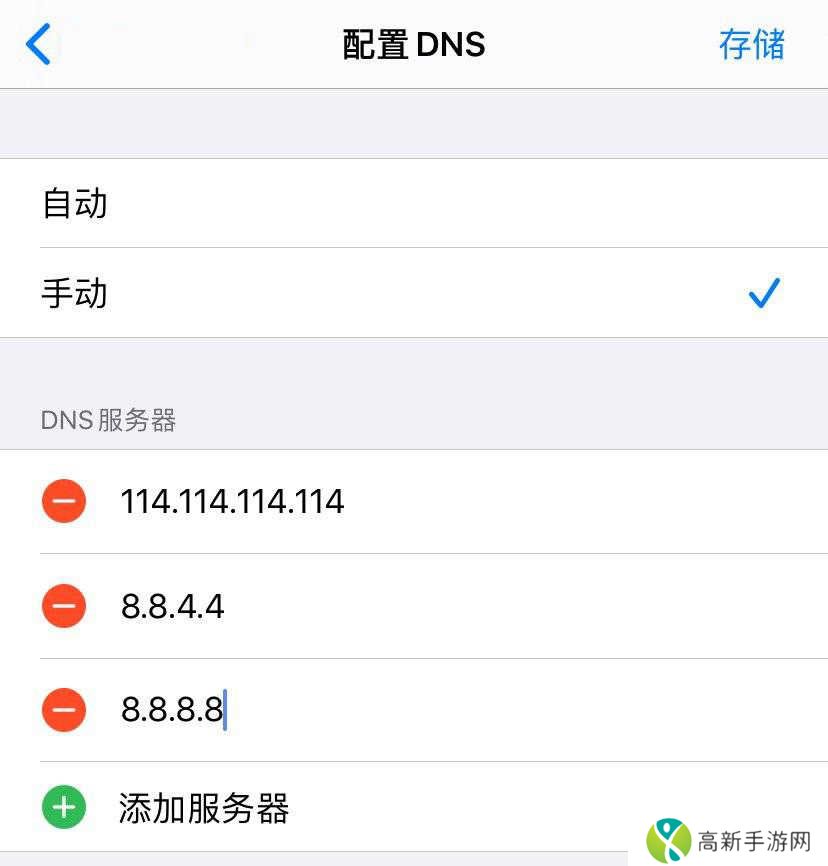Switch DNS configuration back to 自动
Viewport: 828px width, 866px height.
point(75,204)
